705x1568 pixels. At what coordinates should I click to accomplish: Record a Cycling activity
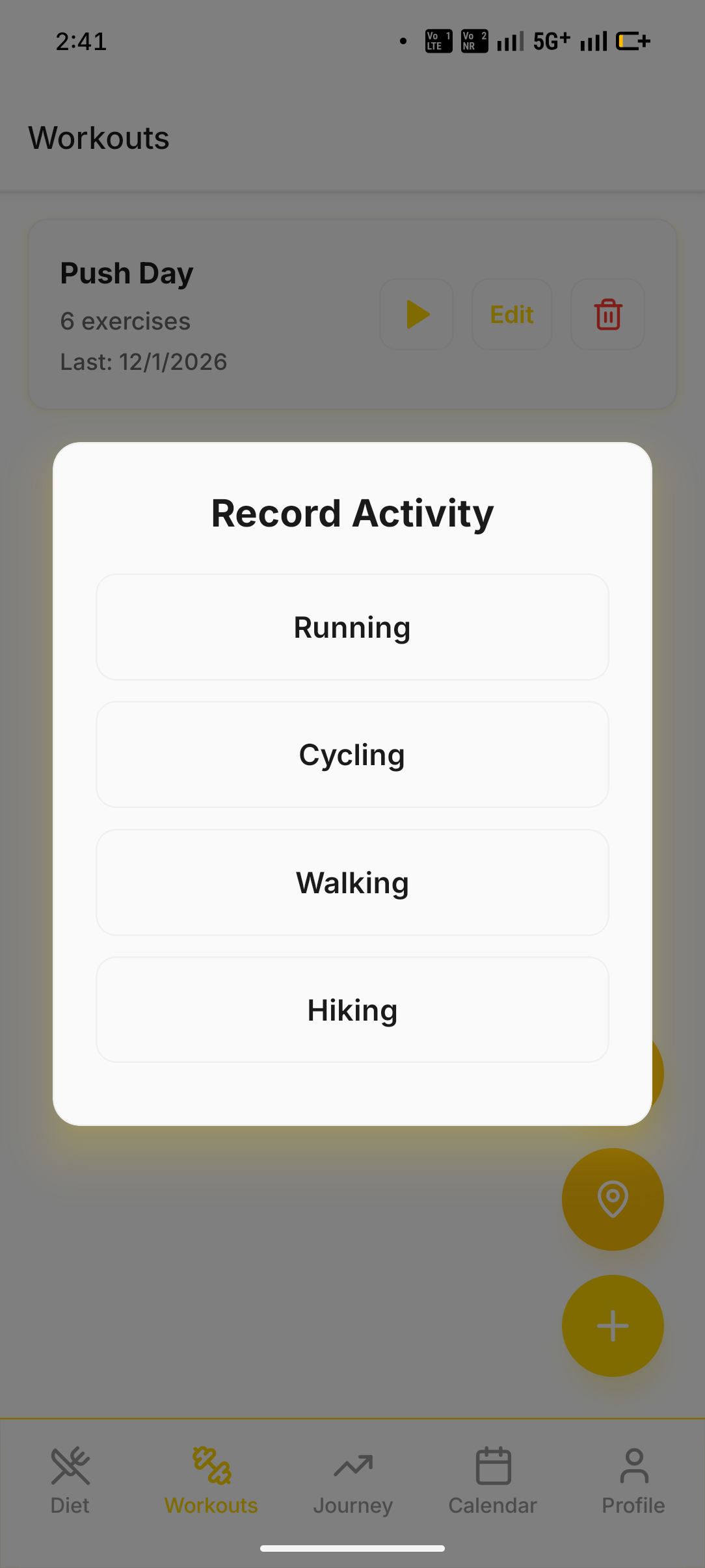(352, 753)
